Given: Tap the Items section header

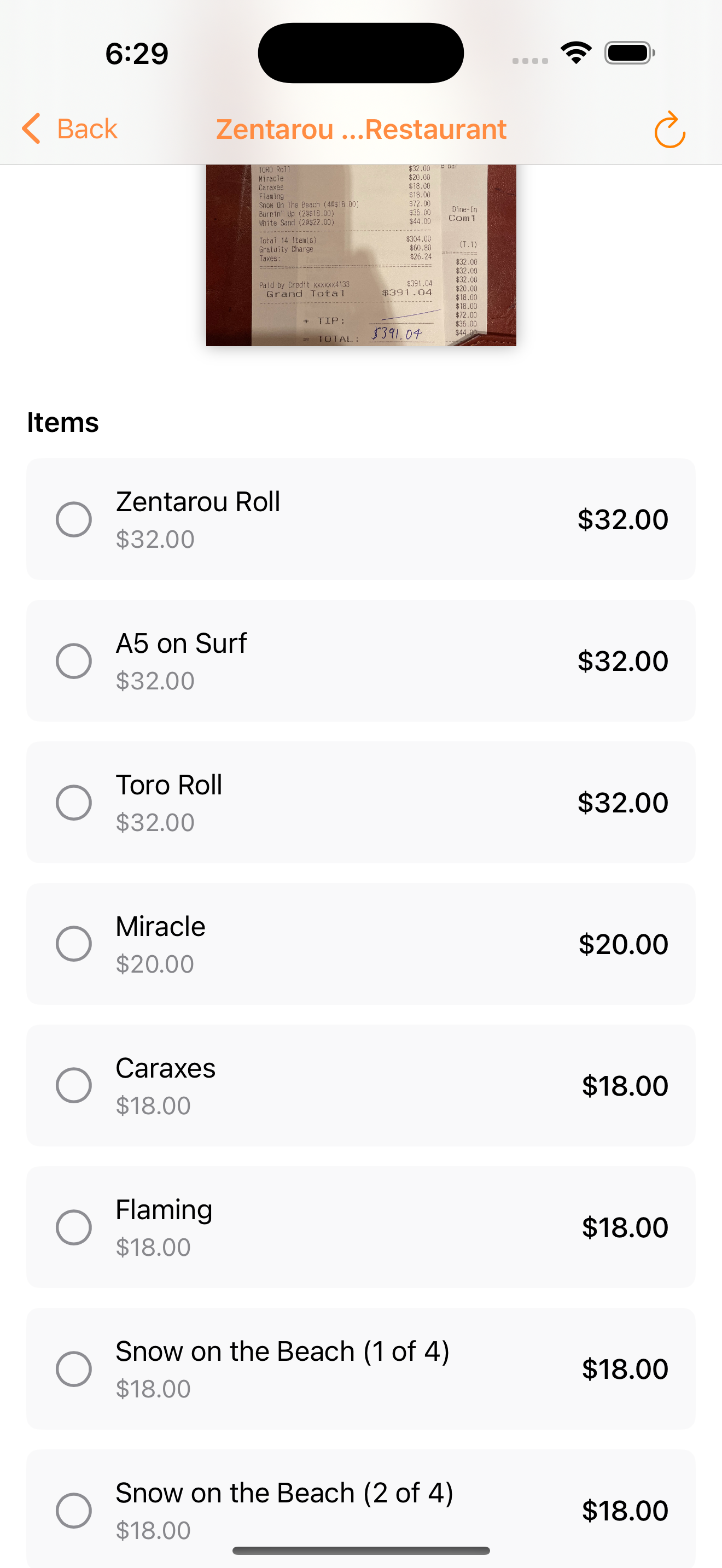Looking at the screenshot, I should point(63,422).
